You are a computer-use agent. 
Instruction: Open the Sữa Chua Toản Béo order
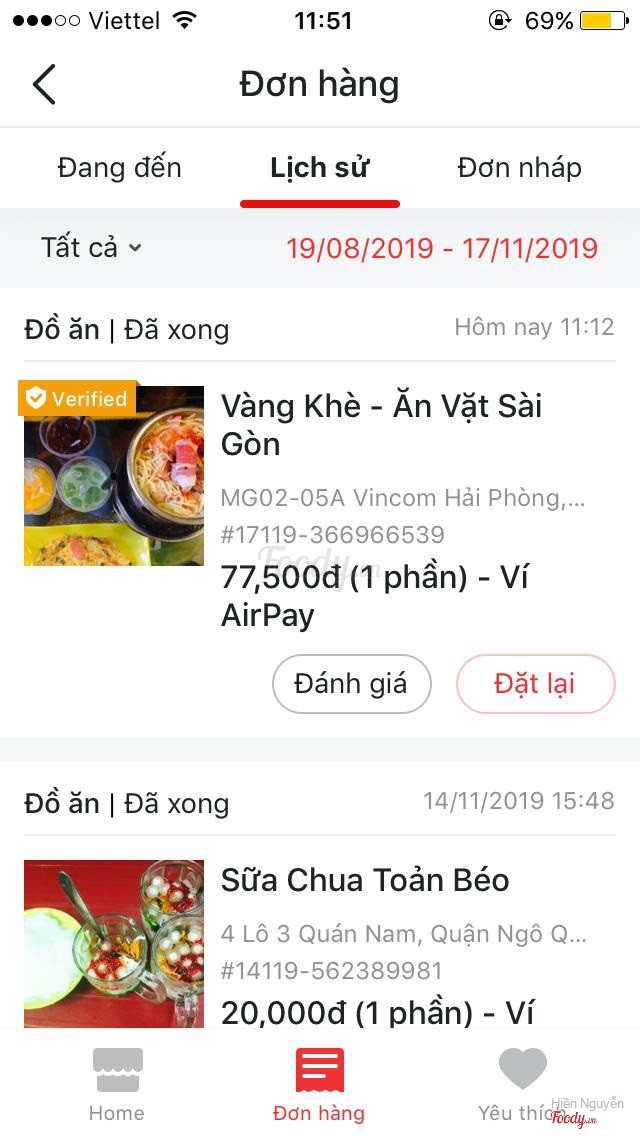pos(365,881)
